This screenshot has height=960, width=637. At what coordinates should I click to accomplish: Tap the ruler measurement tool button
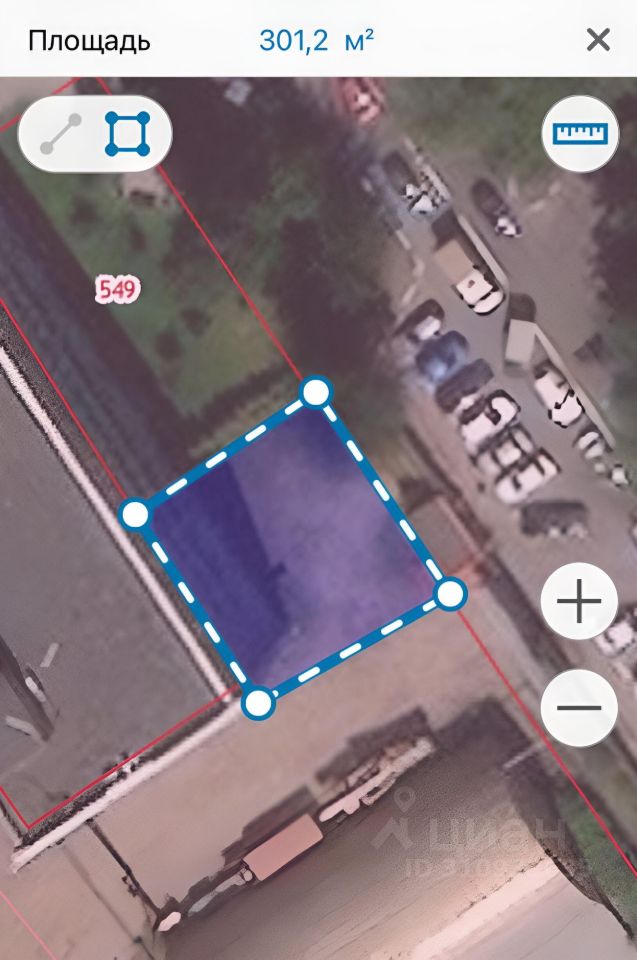[x=580, y=133]
